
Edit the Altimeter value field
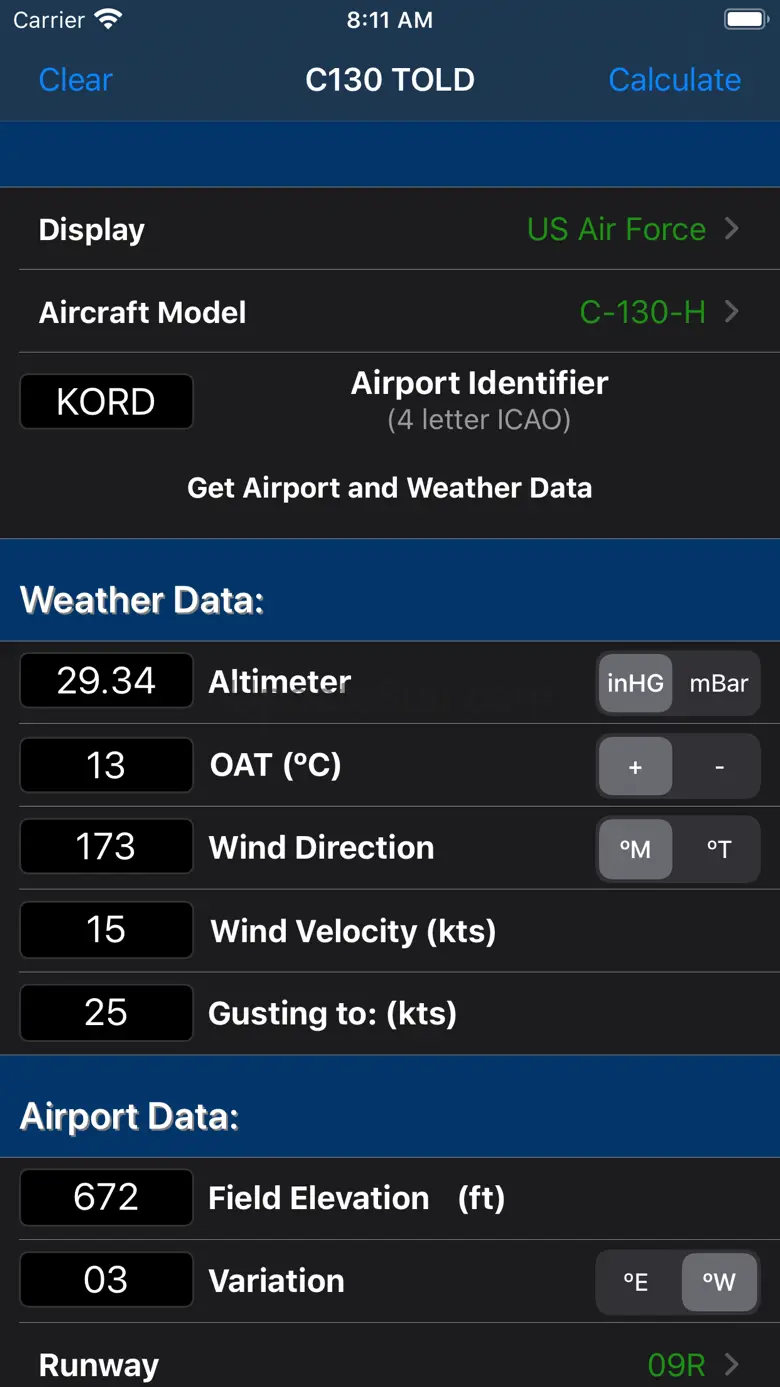point(106,681)
